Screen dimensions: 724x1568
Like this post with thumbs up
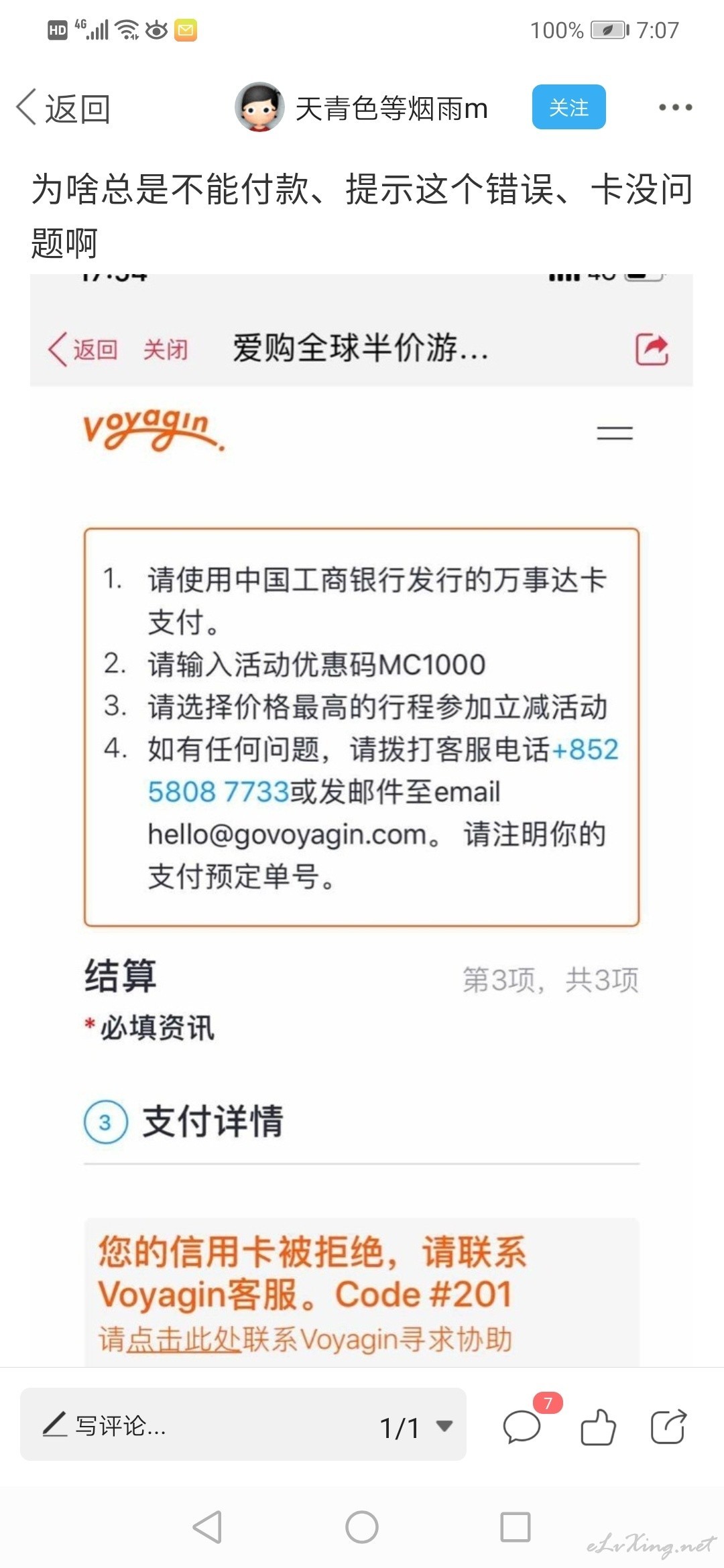click(x=597, y=1427)
